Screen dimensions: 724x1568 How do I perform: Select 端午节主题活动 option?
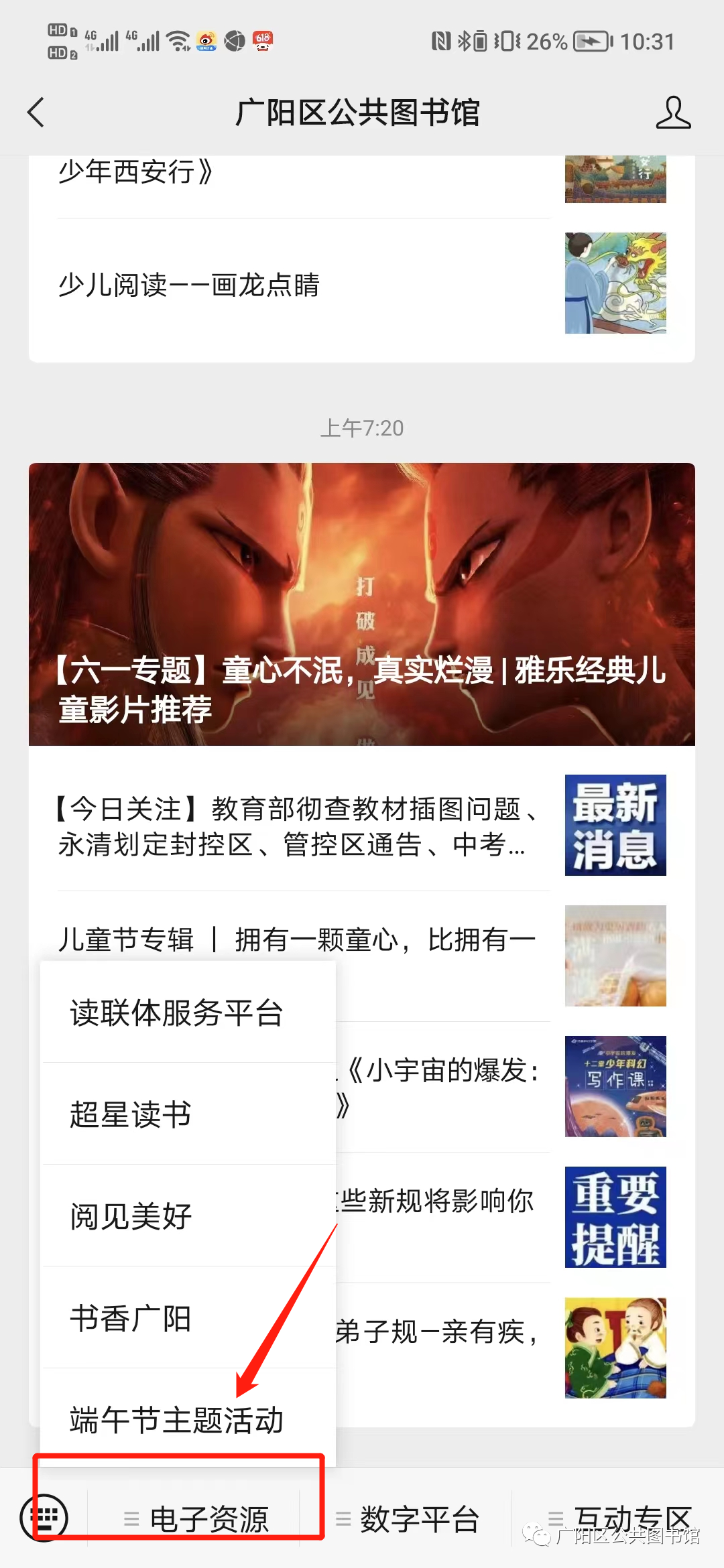[177, 1419]
